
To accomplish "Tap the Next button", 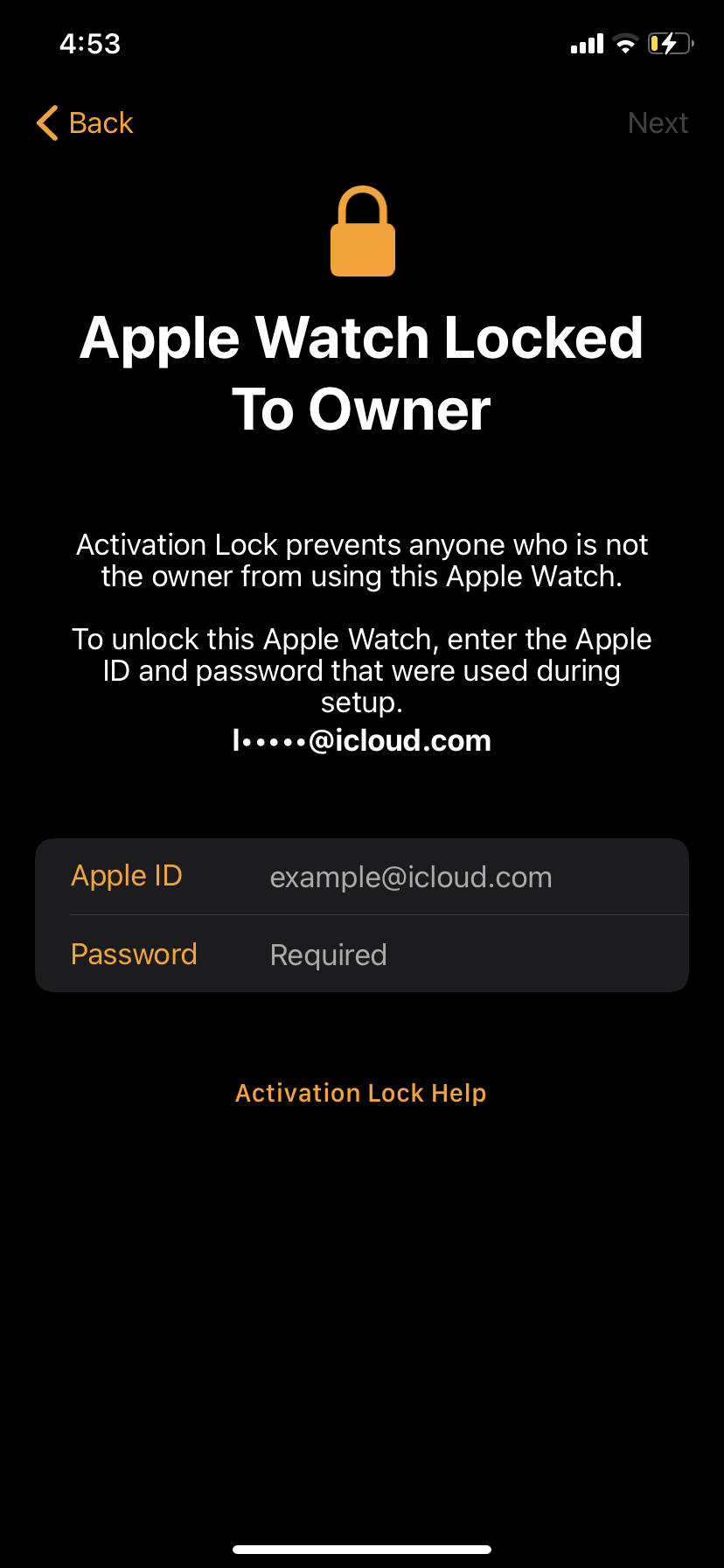I will [658, 123].
